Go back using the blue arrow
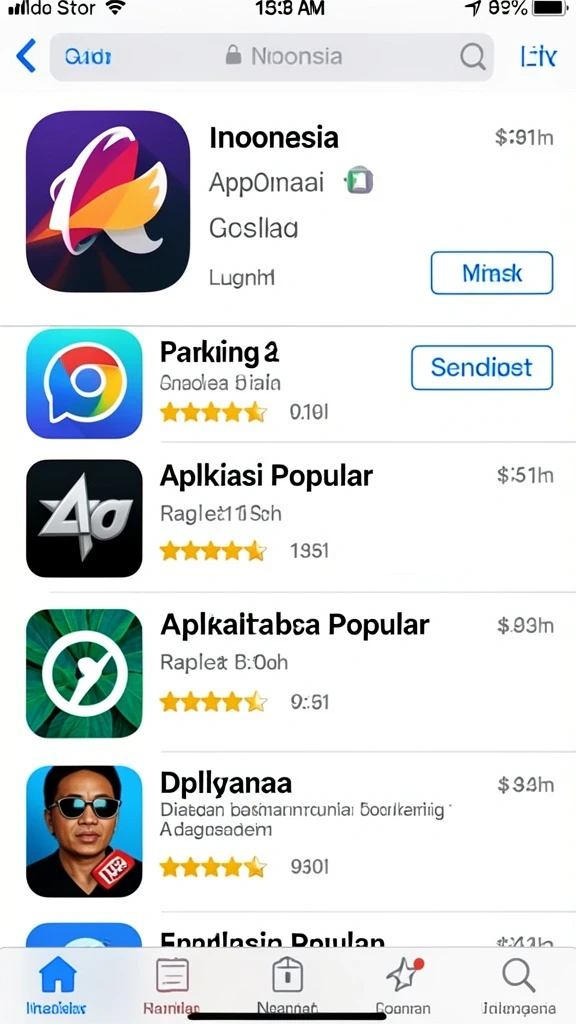Viewport: 576px width, 1024px height. 26,56
